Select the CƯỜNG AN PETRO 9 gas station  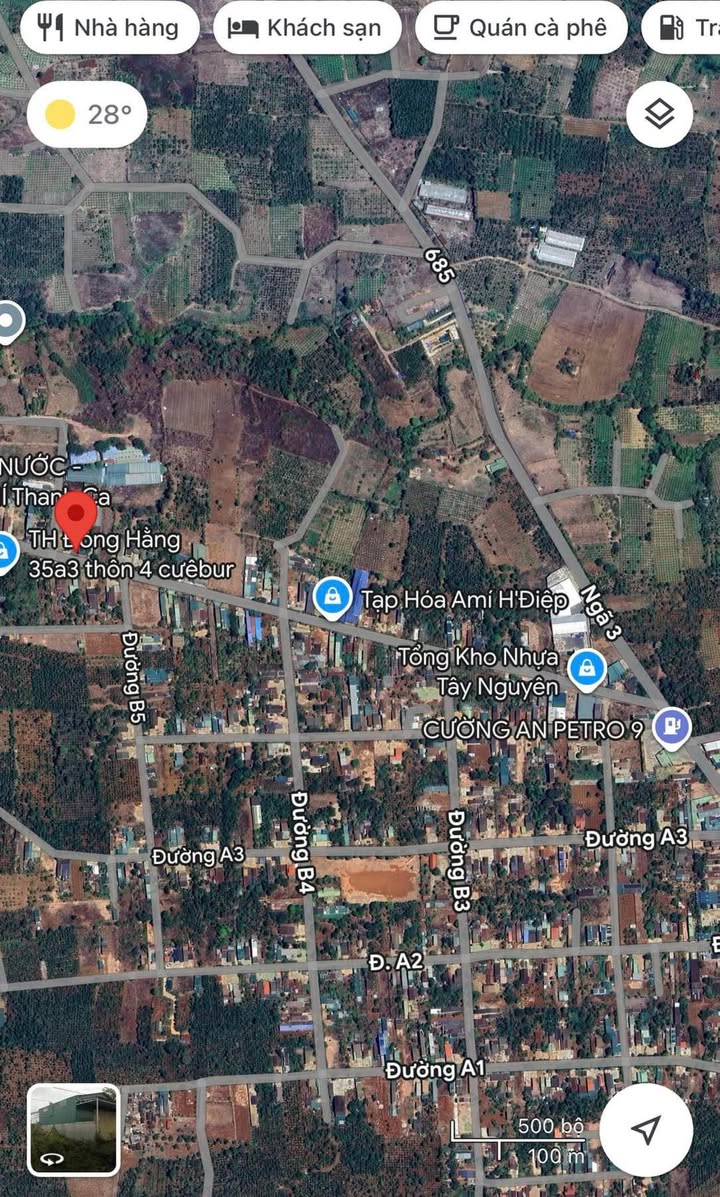pyautogui.click(x=672, y=728)
